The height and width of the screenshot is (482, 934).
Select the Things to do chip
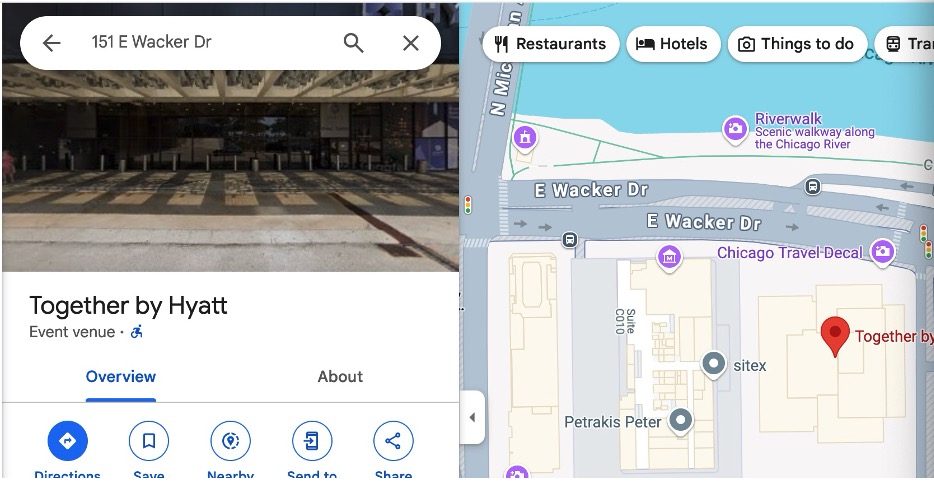point(796,44)
